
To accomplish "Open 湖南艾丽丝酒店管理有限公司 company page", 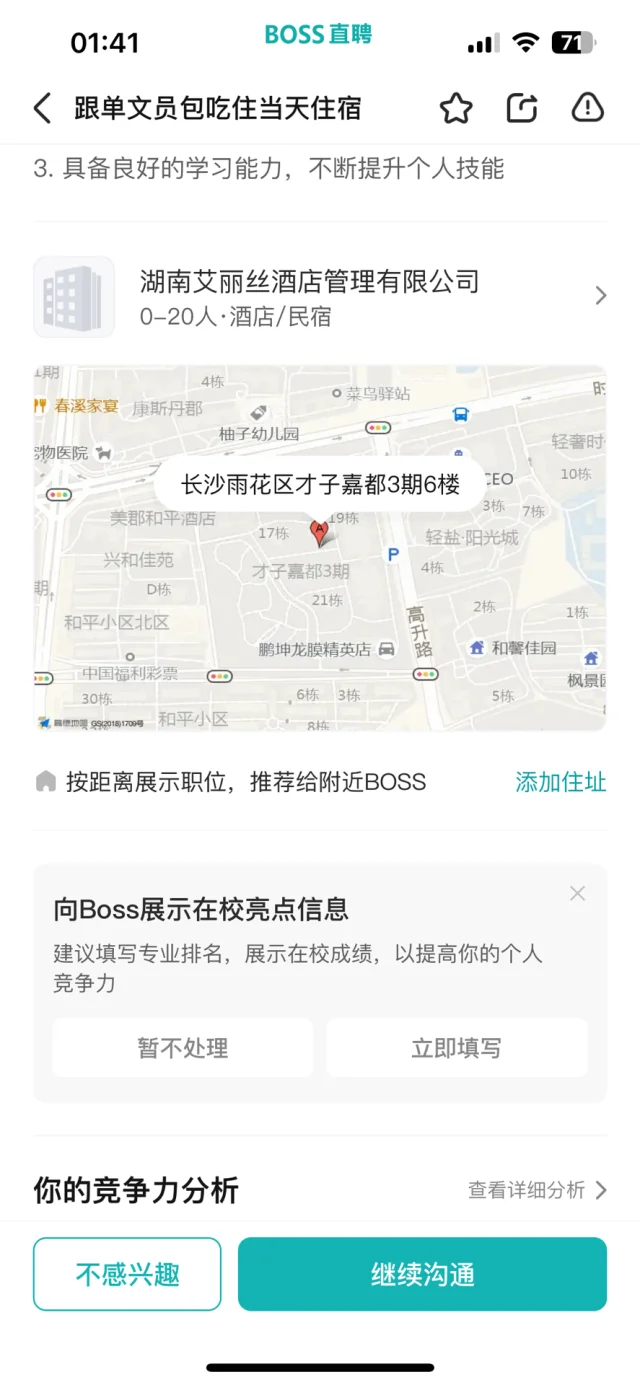I will click(x=320, y=296).
